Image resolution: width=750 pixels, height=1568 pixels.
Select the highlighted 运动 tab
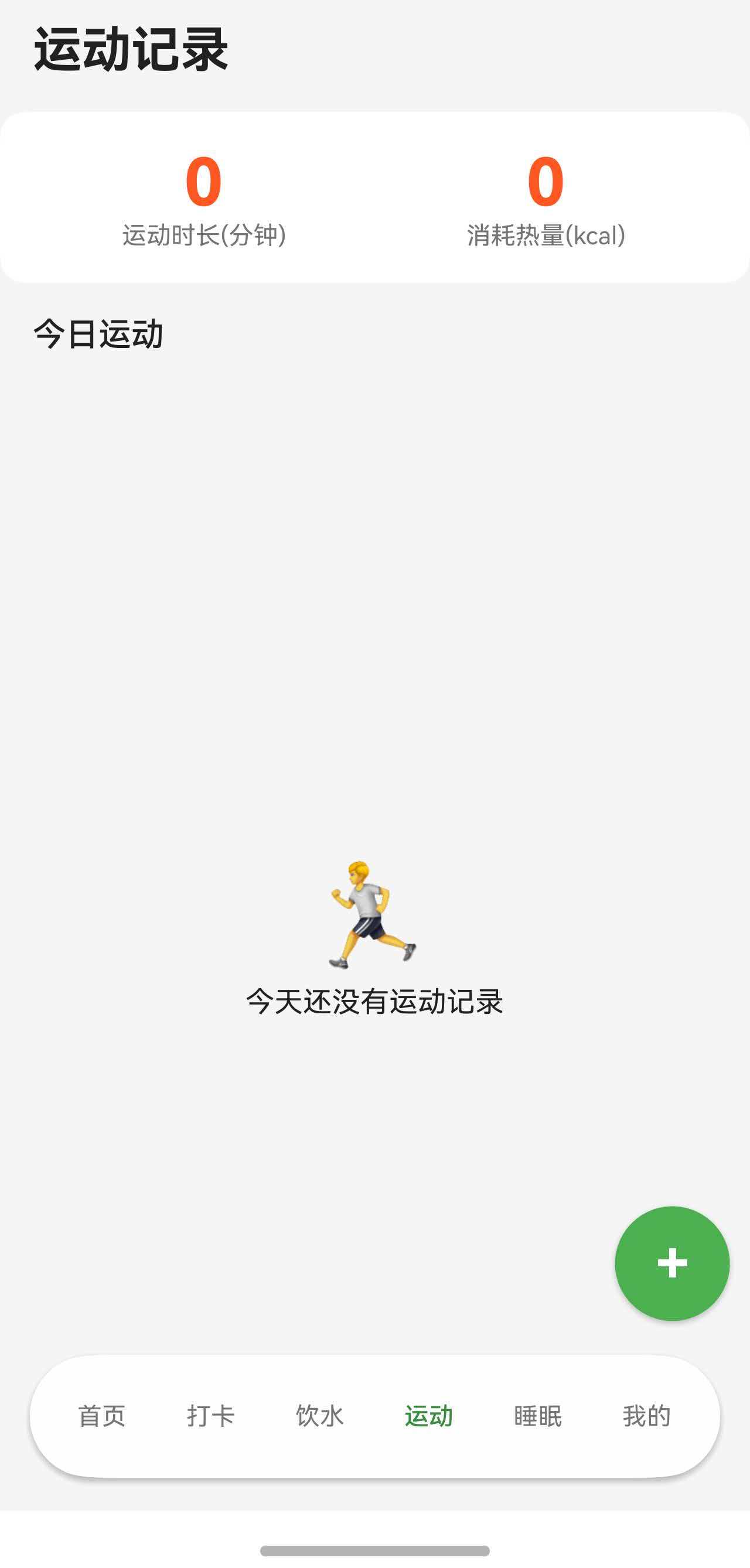click(429, 1417)
